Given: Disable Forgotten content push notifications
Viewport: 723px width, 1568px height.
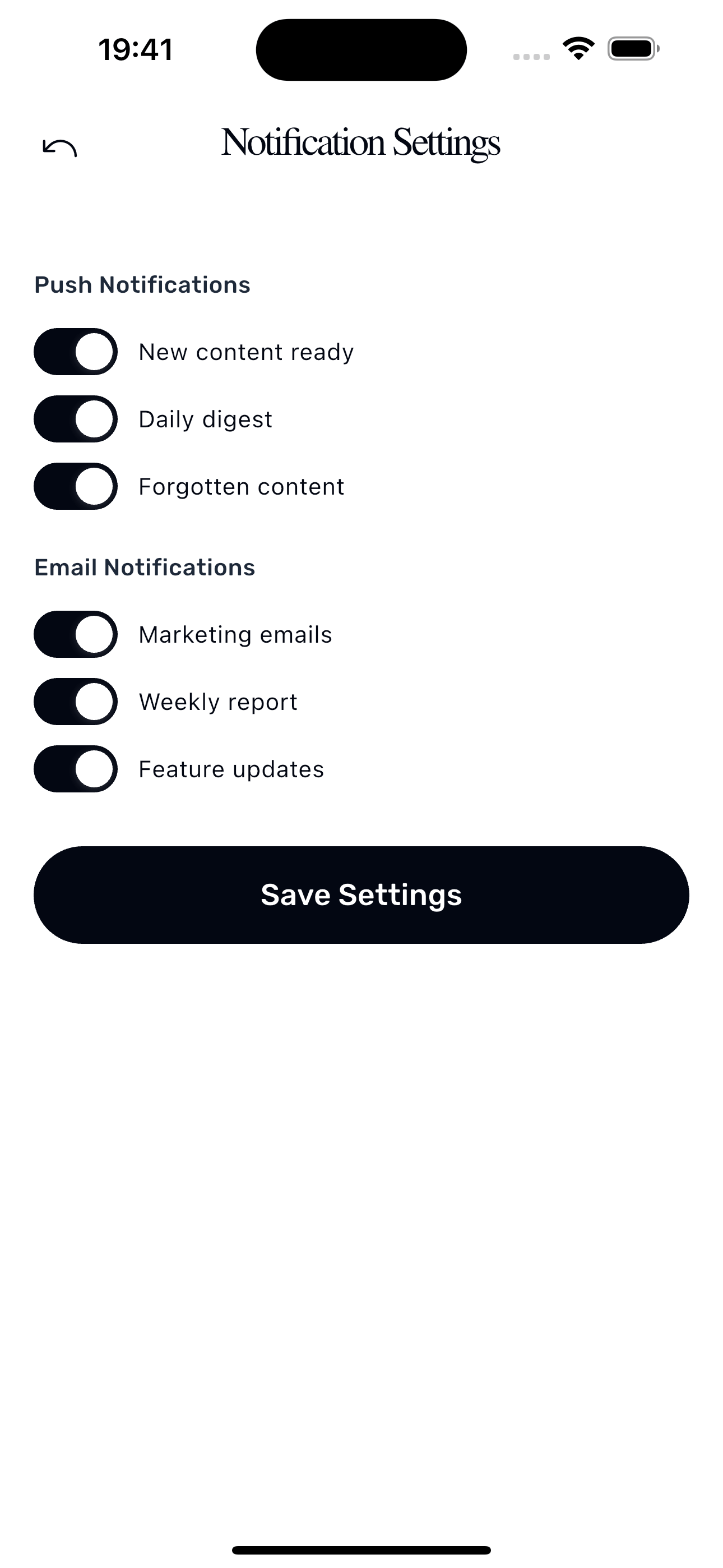Looking at the screenshot, I should tap(76, 486).
